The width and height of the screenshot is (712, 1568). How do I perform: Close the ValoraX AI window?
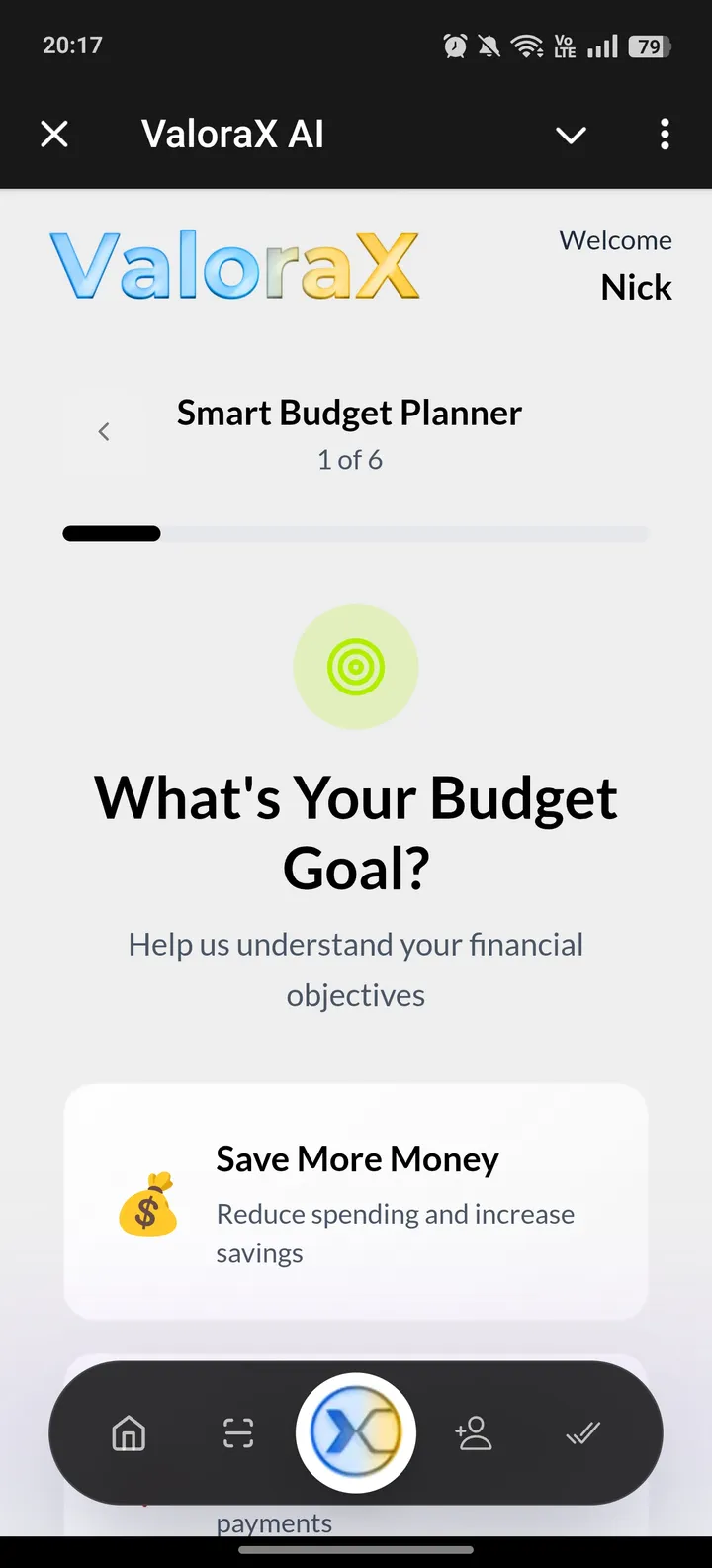pyautogui.click(x=54, y=134)
